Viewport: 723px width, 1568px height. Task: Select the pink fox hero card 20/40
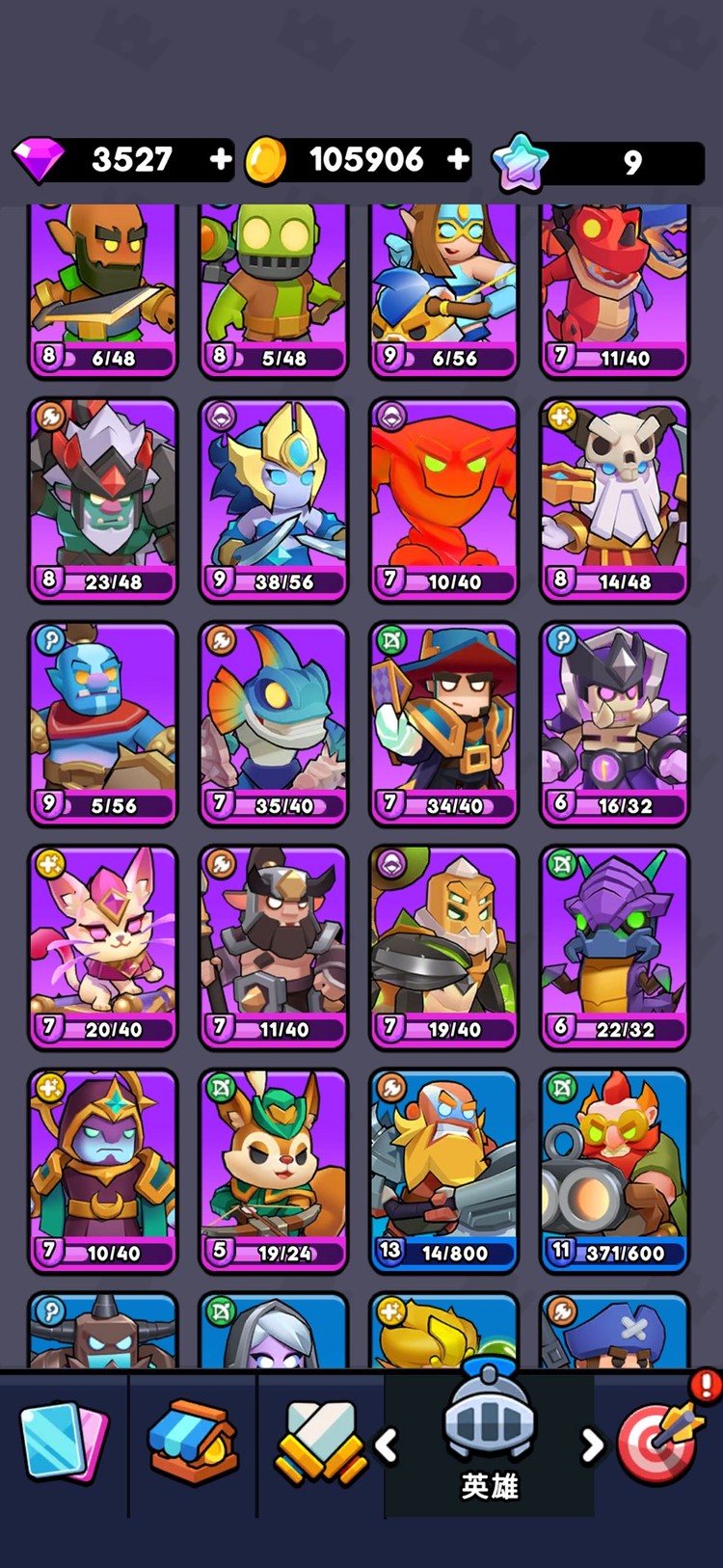tap(103, 947)
